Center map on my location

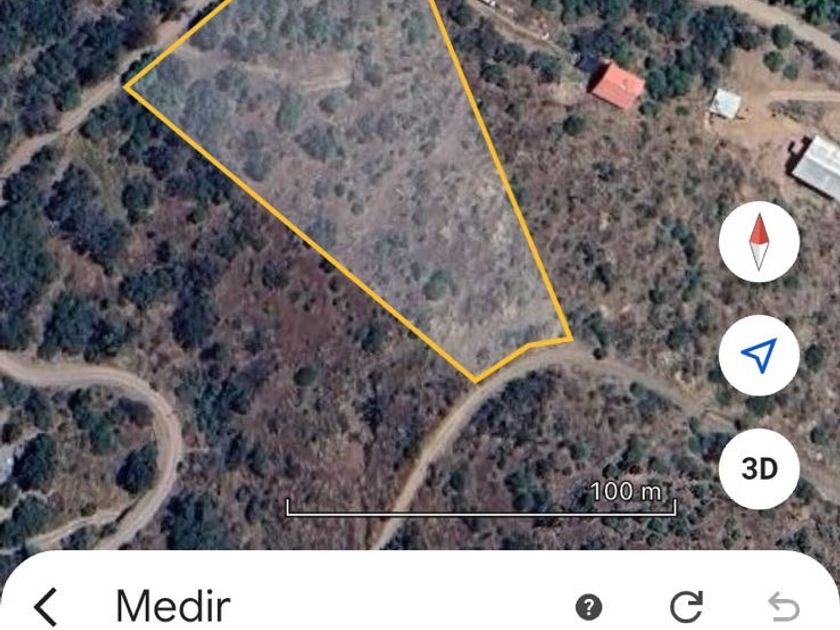pyautogui.click(x=759, y=355)
